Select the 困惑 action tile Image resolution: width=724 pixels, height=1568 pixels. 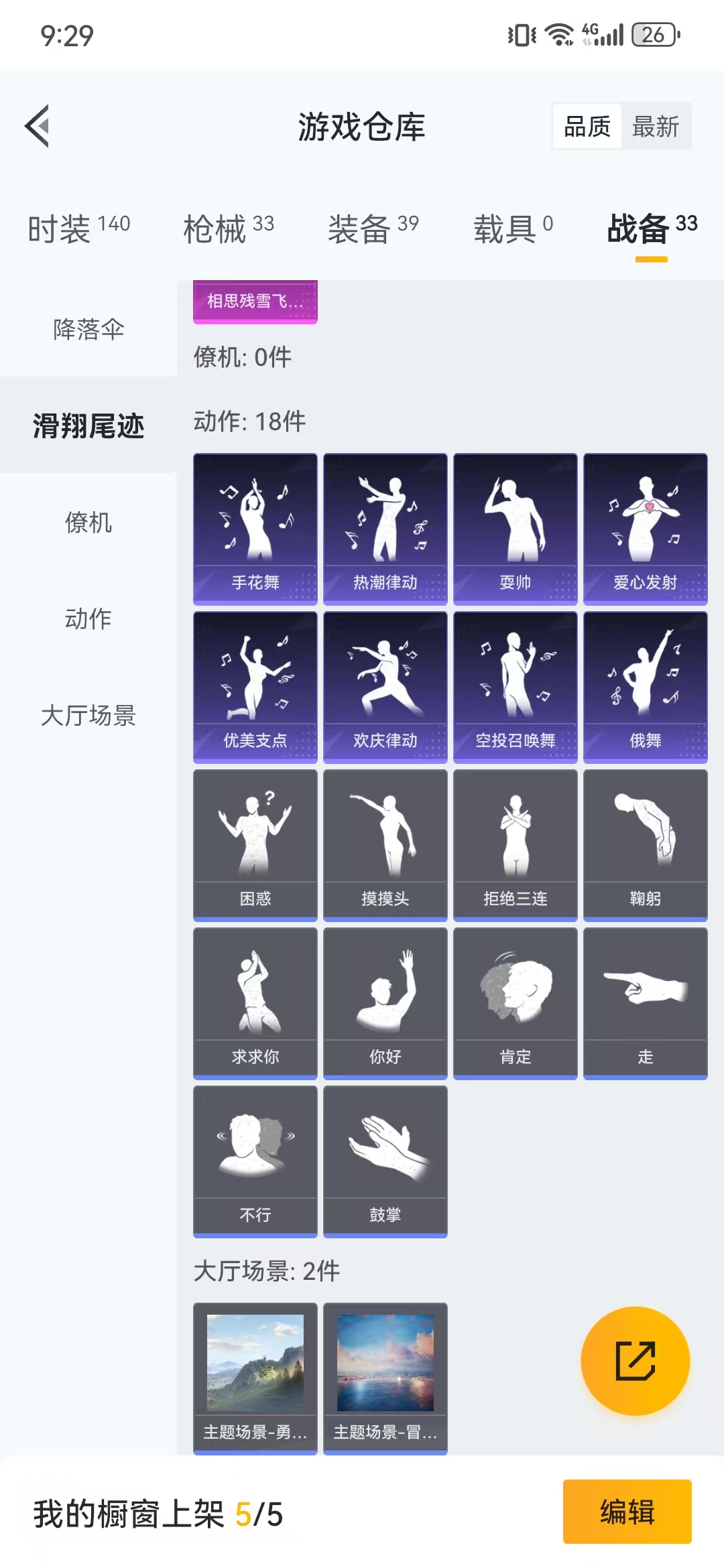(255, 845)
